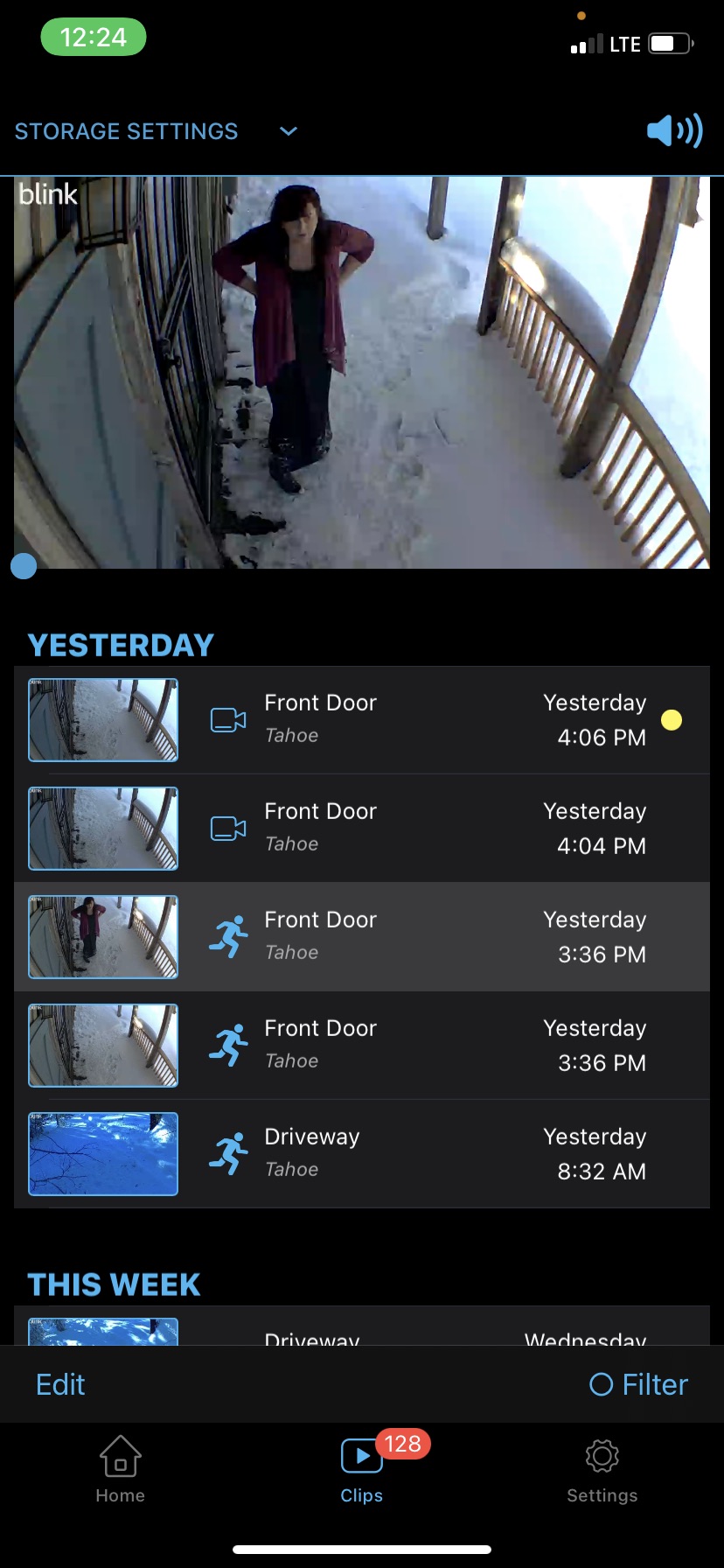Expand the Storage Settings dropdown
Screen dimensions: 724x1568
(288, 131)
